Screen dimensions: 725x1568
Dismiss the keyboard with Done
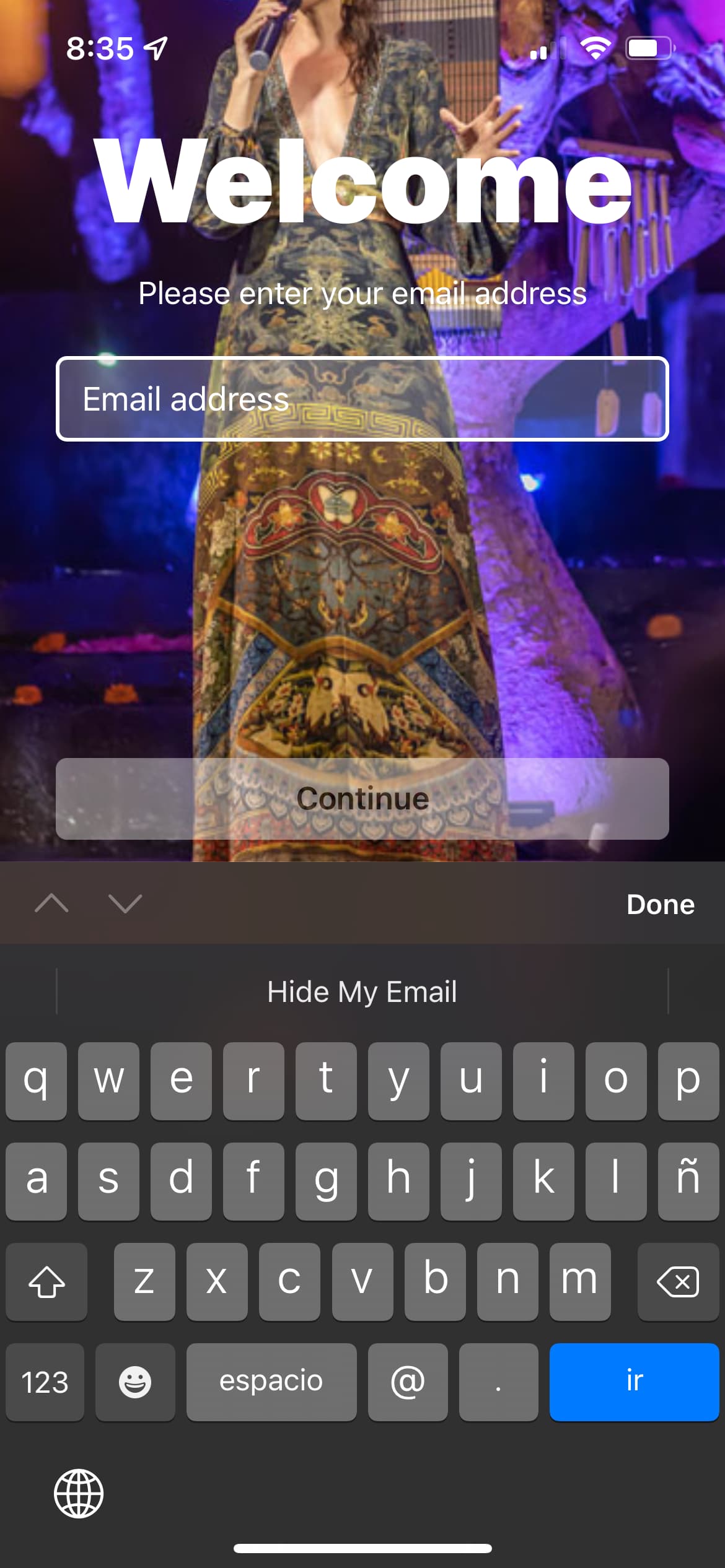click(660, 904)
